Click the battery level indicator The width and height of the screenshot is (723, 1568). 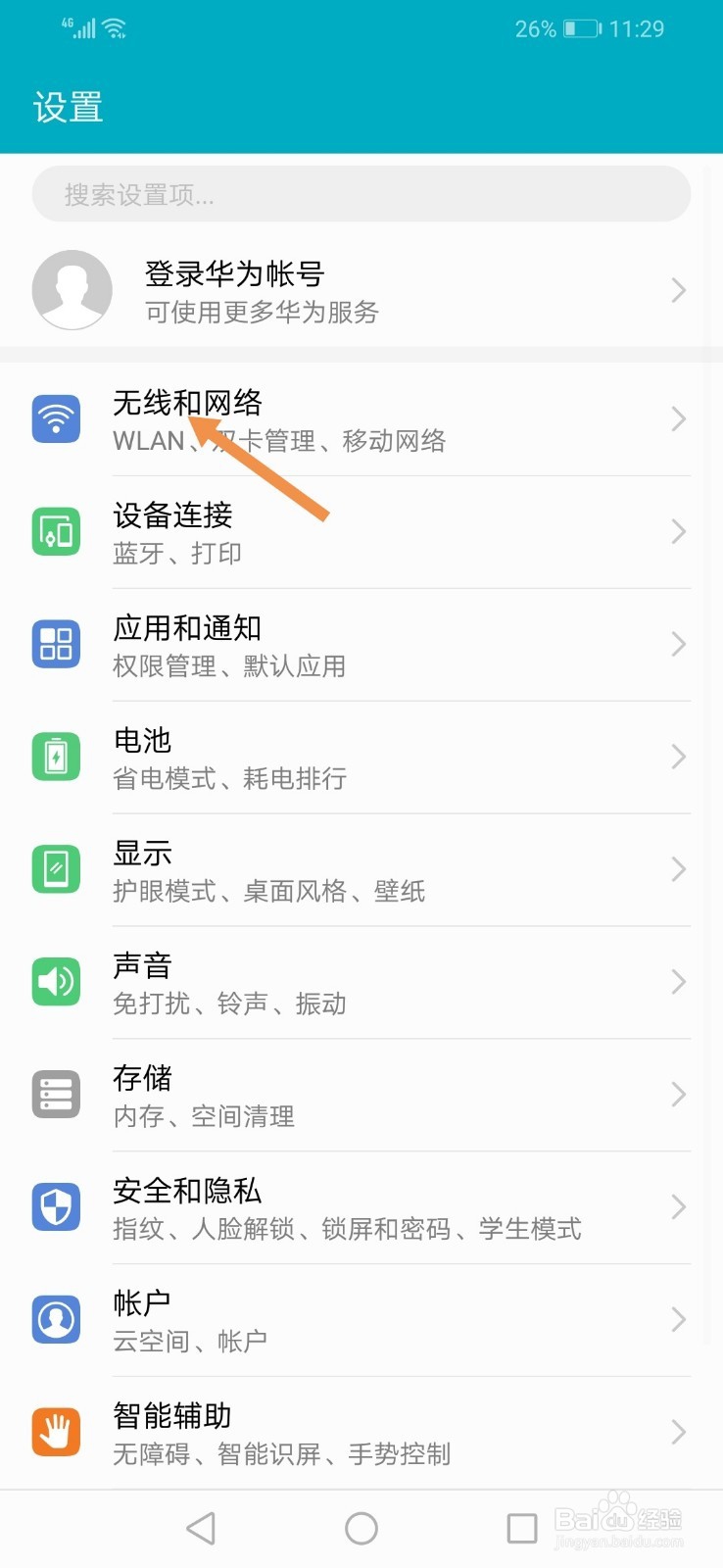pyautogui.click(x=580, y=28)
